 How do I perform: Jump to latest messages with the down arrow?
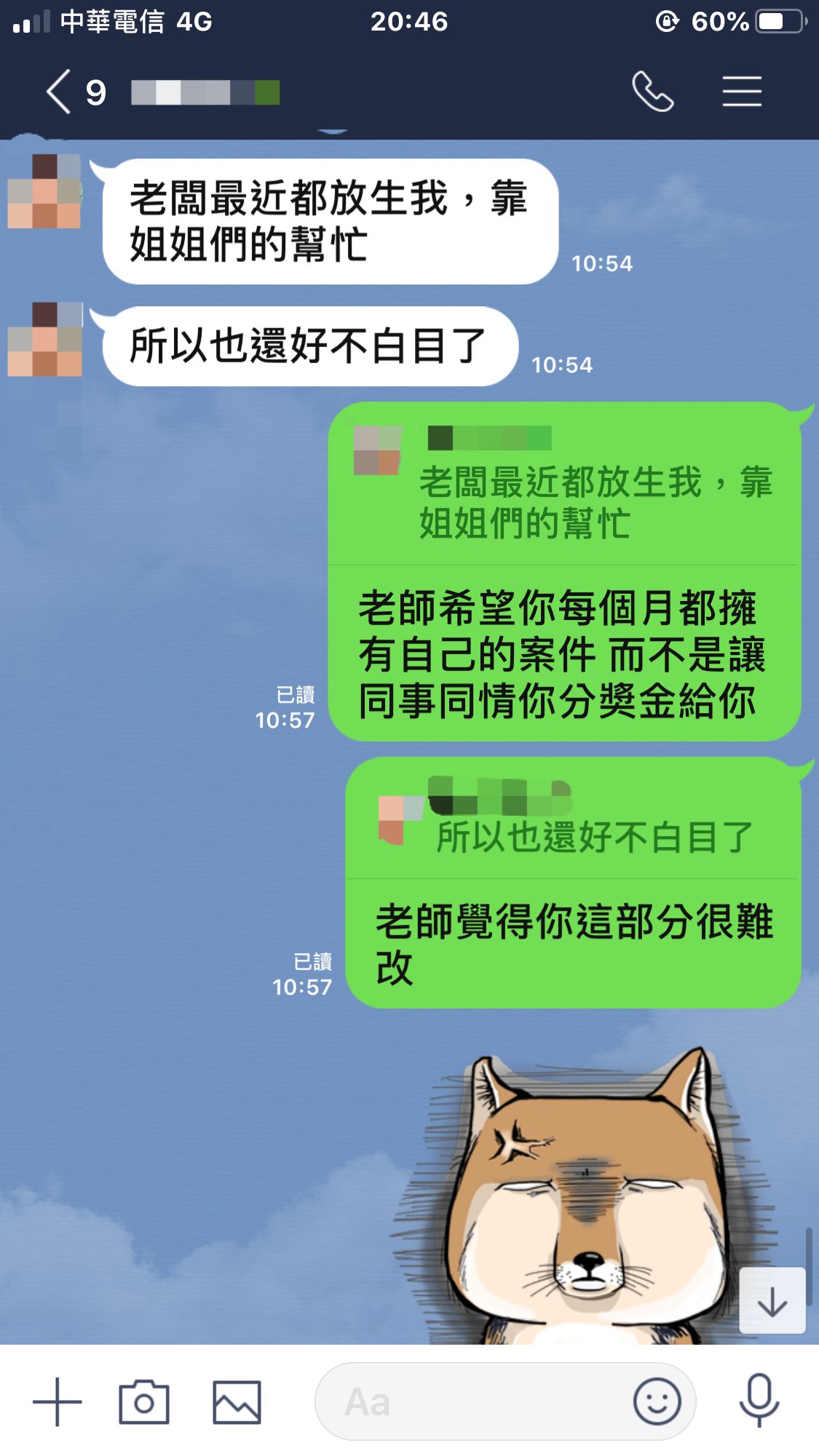772,1302
